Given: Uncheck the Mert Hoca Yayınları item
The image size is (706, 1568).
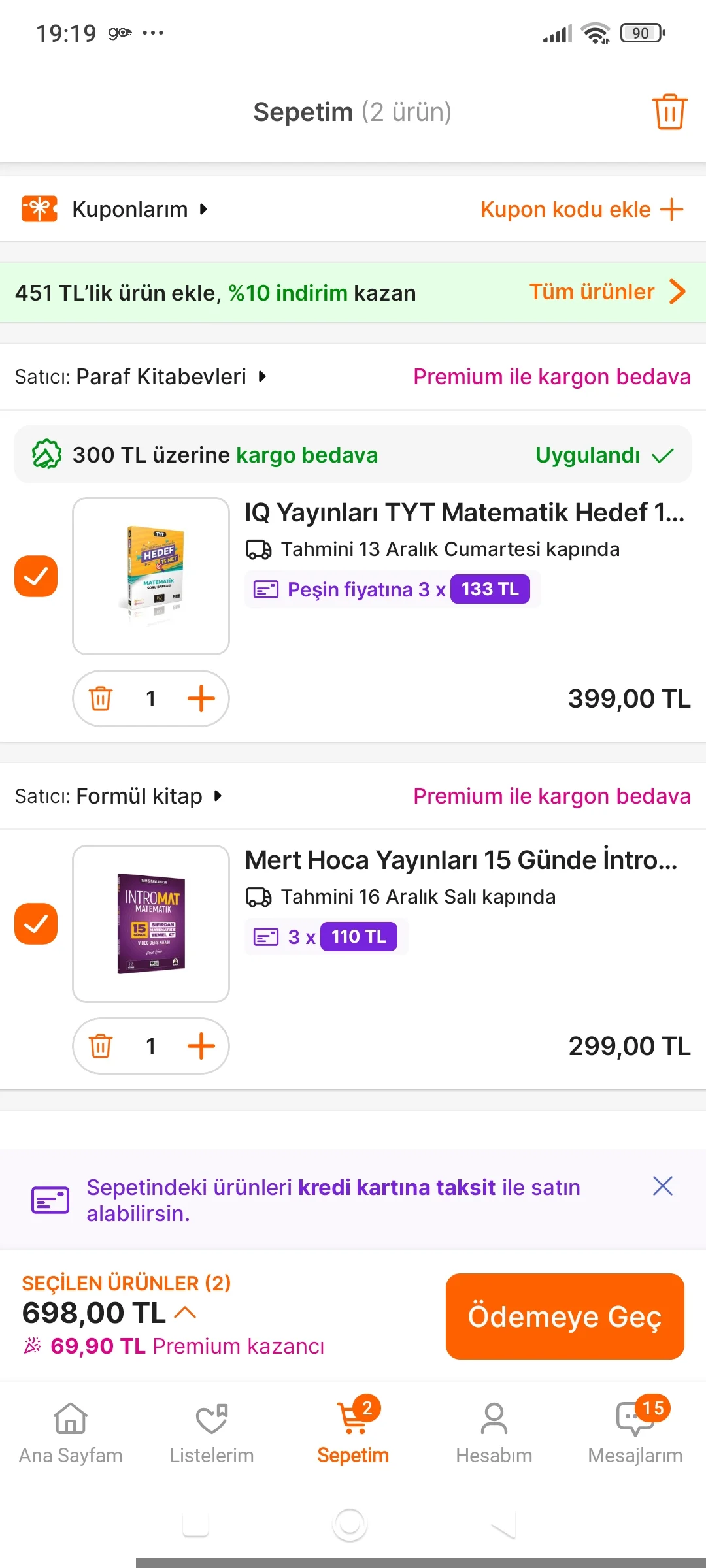Looking at the screenshot, I should [x=36, y=924].
